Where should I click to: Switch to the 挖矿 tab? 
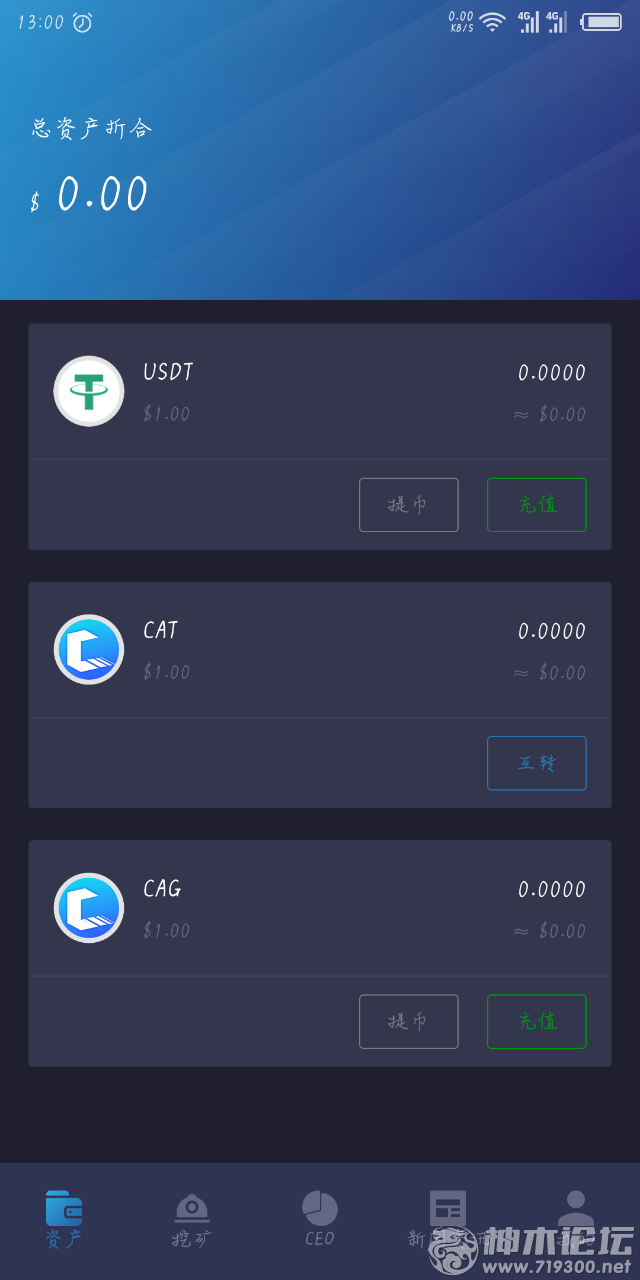point(192,1220)
